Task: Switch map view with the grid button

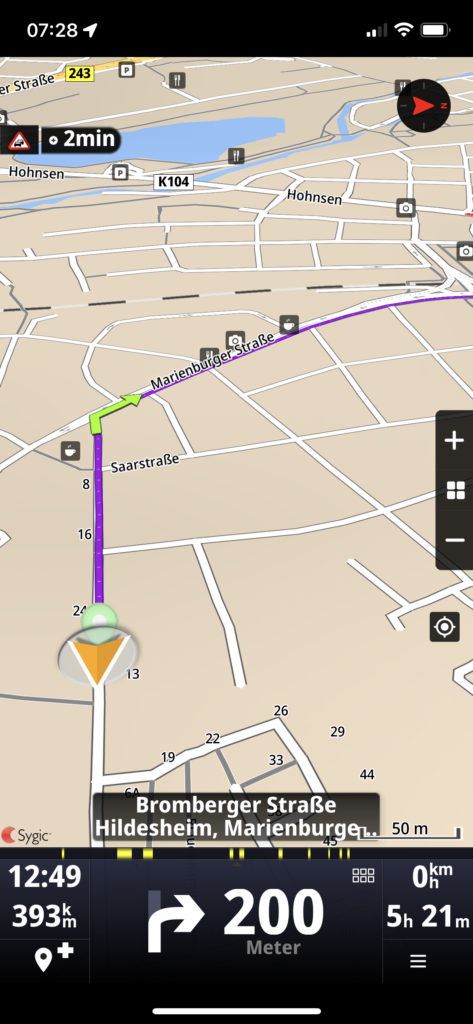Action: pyautogui.click(x=455, y=490)
